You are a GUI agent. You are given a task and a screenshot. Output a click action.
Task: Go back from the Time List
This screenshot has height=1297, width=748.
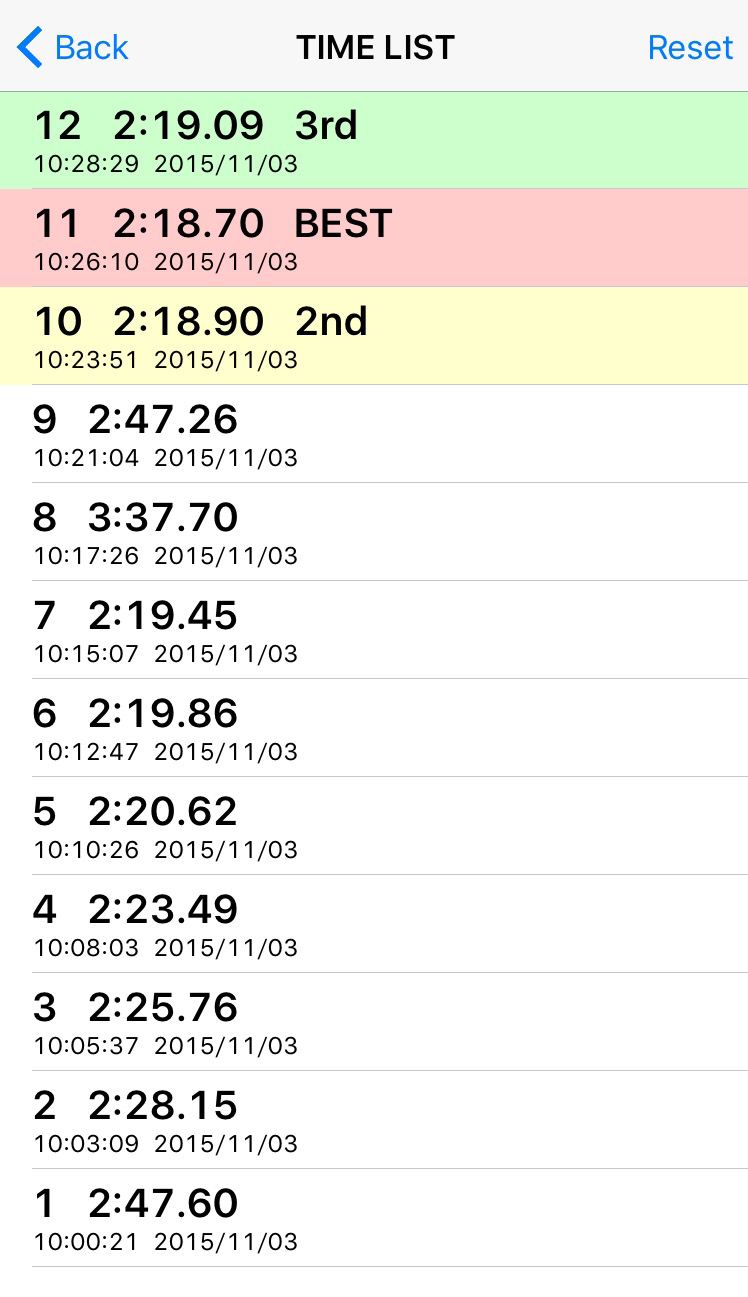73,47
